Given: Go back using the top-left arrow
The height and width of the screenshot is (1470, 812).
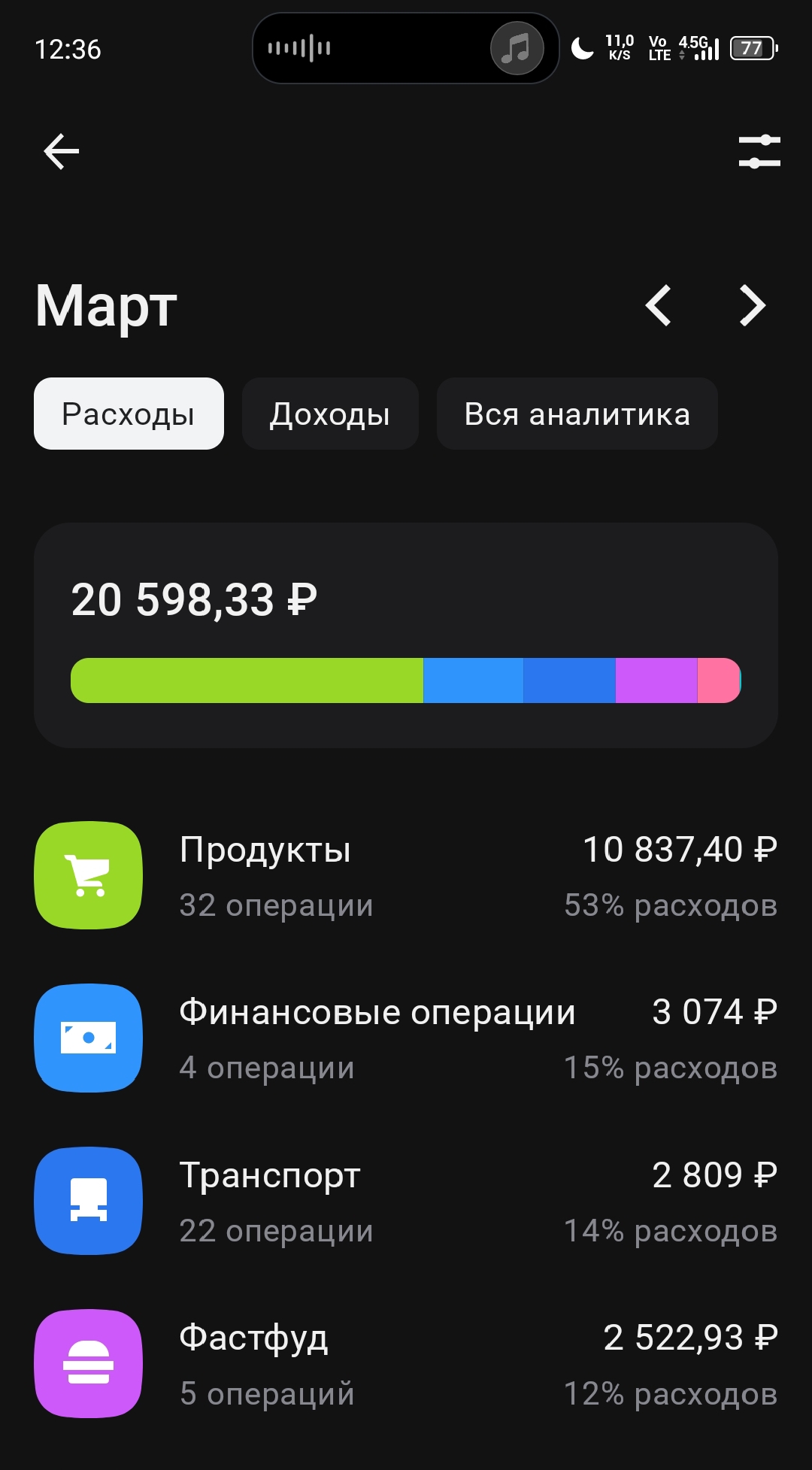Looking at the screenshot, I should click(62, 152).
